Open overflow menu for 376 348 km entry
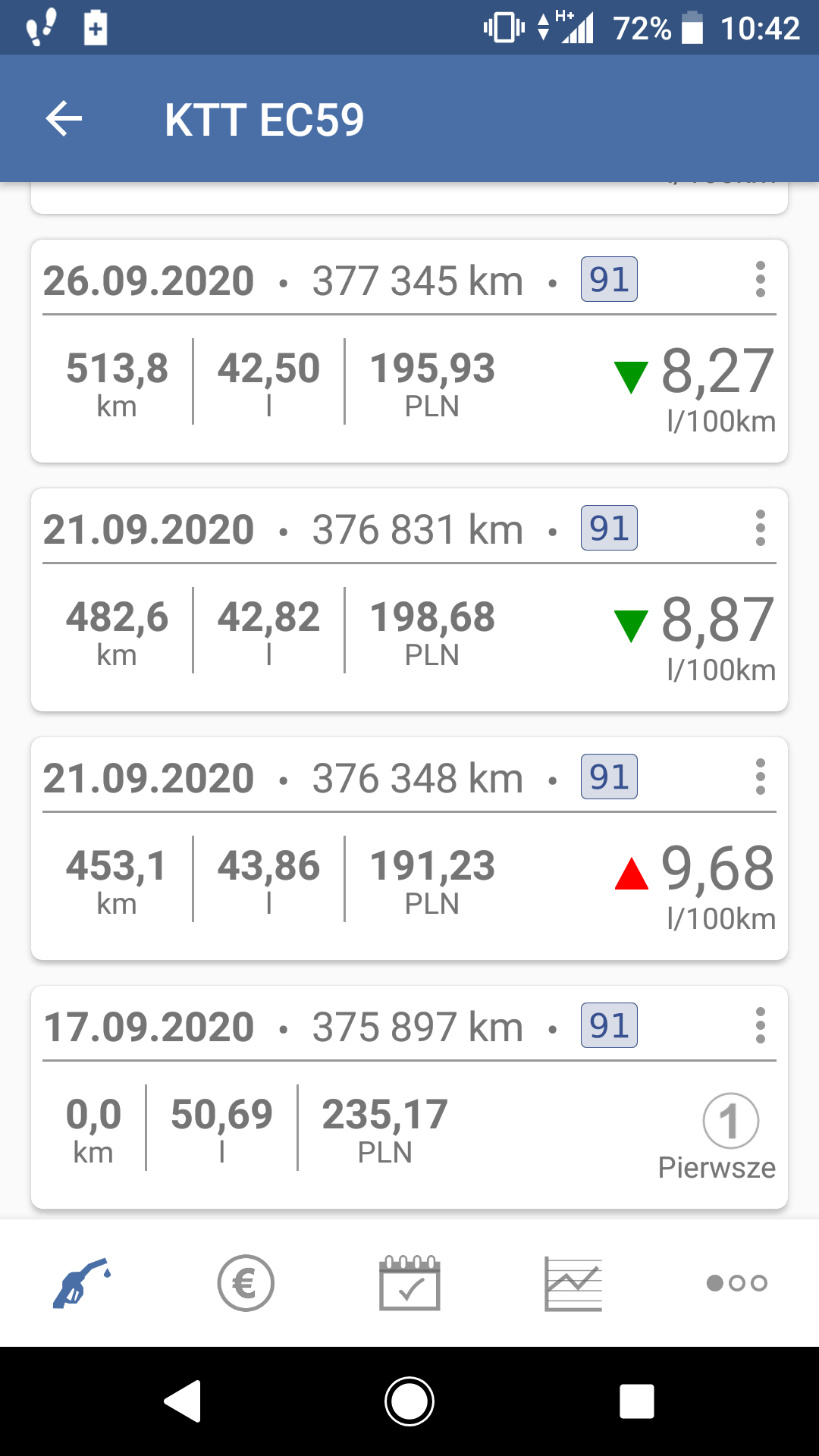 [760, 777]
